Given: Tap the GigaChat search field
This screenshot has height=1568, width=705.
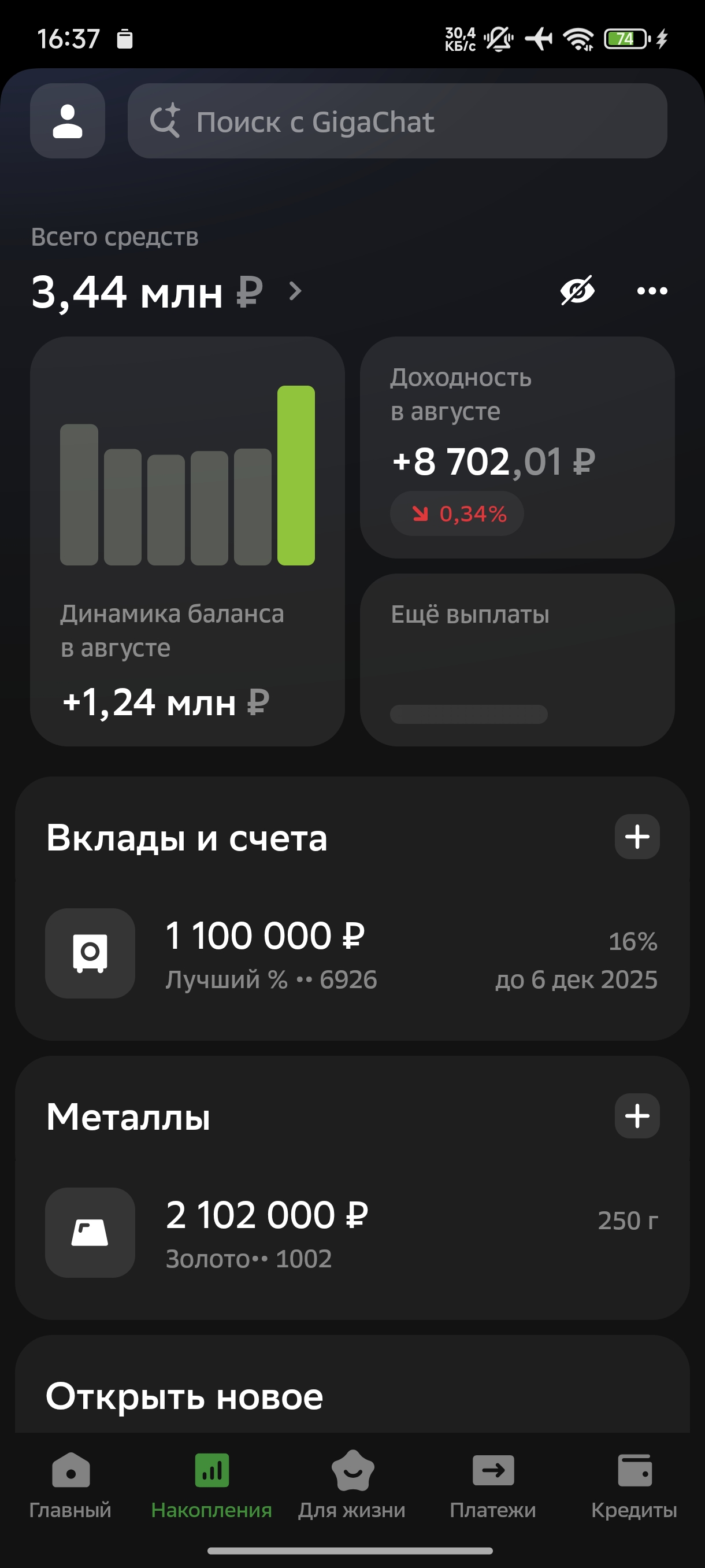Looking at the screenshot, I should pos(396,121).
